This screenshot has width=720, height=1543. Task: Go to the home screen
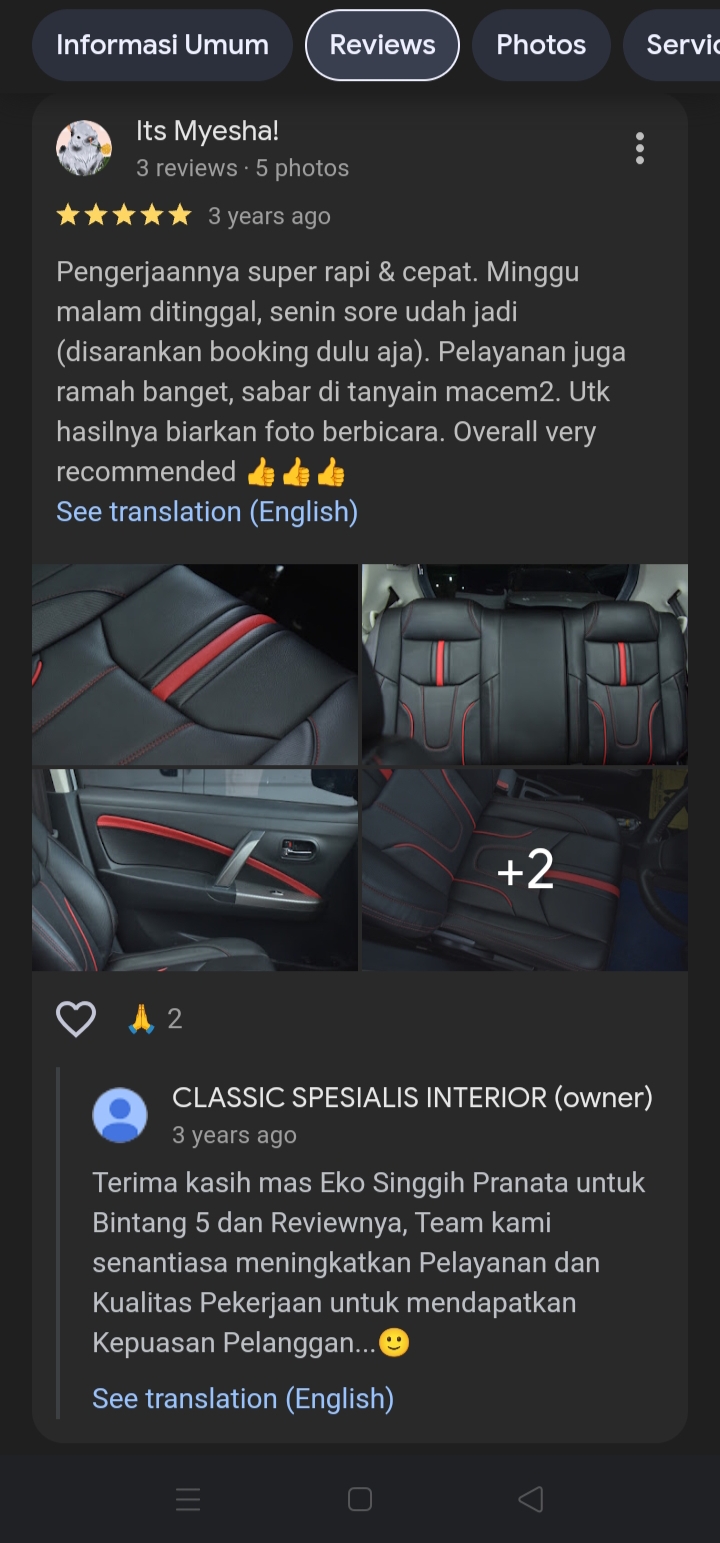[360, 1499]
